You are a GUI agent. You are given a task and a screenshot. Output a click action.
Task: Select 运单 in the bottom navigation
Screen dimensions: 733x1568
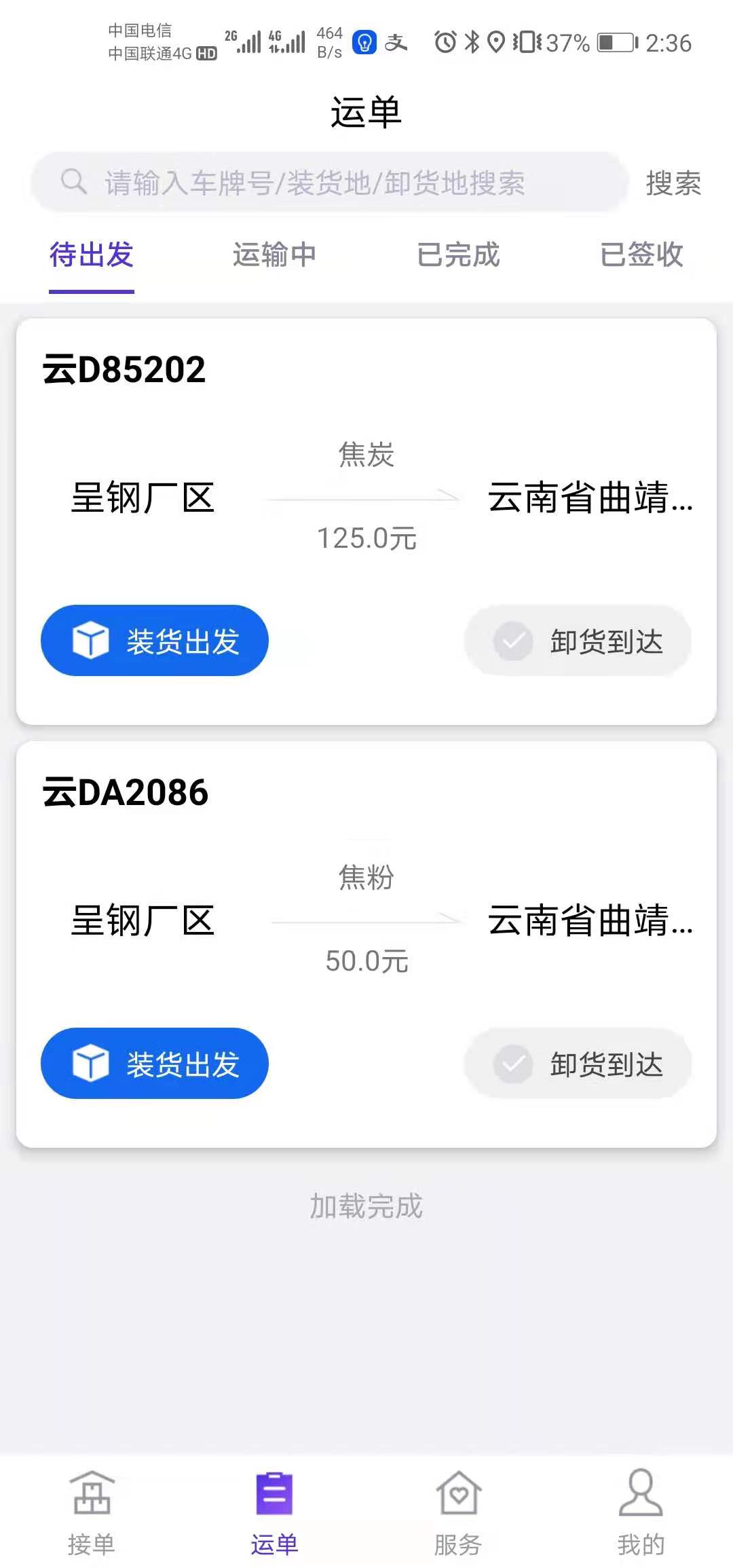click(275, 1512)
